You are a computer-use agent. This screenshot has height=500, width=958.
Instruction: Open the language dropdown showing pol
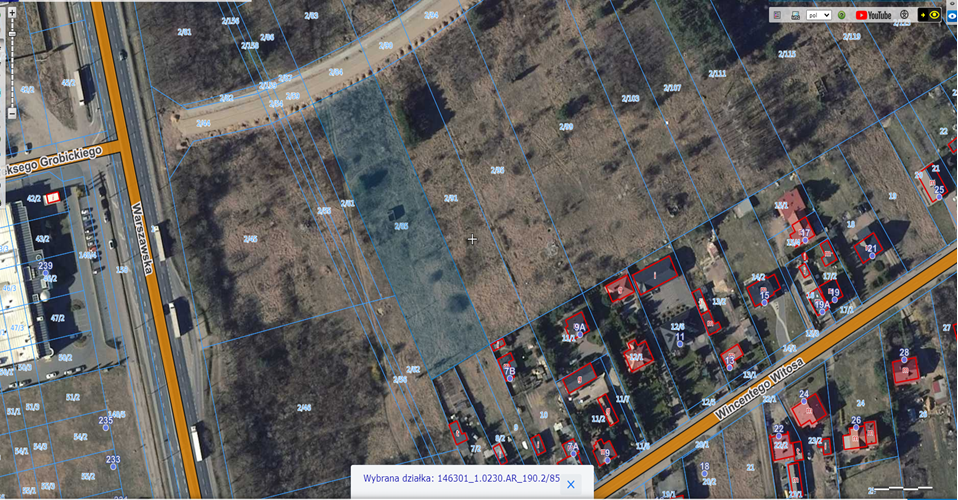(819, 15)
